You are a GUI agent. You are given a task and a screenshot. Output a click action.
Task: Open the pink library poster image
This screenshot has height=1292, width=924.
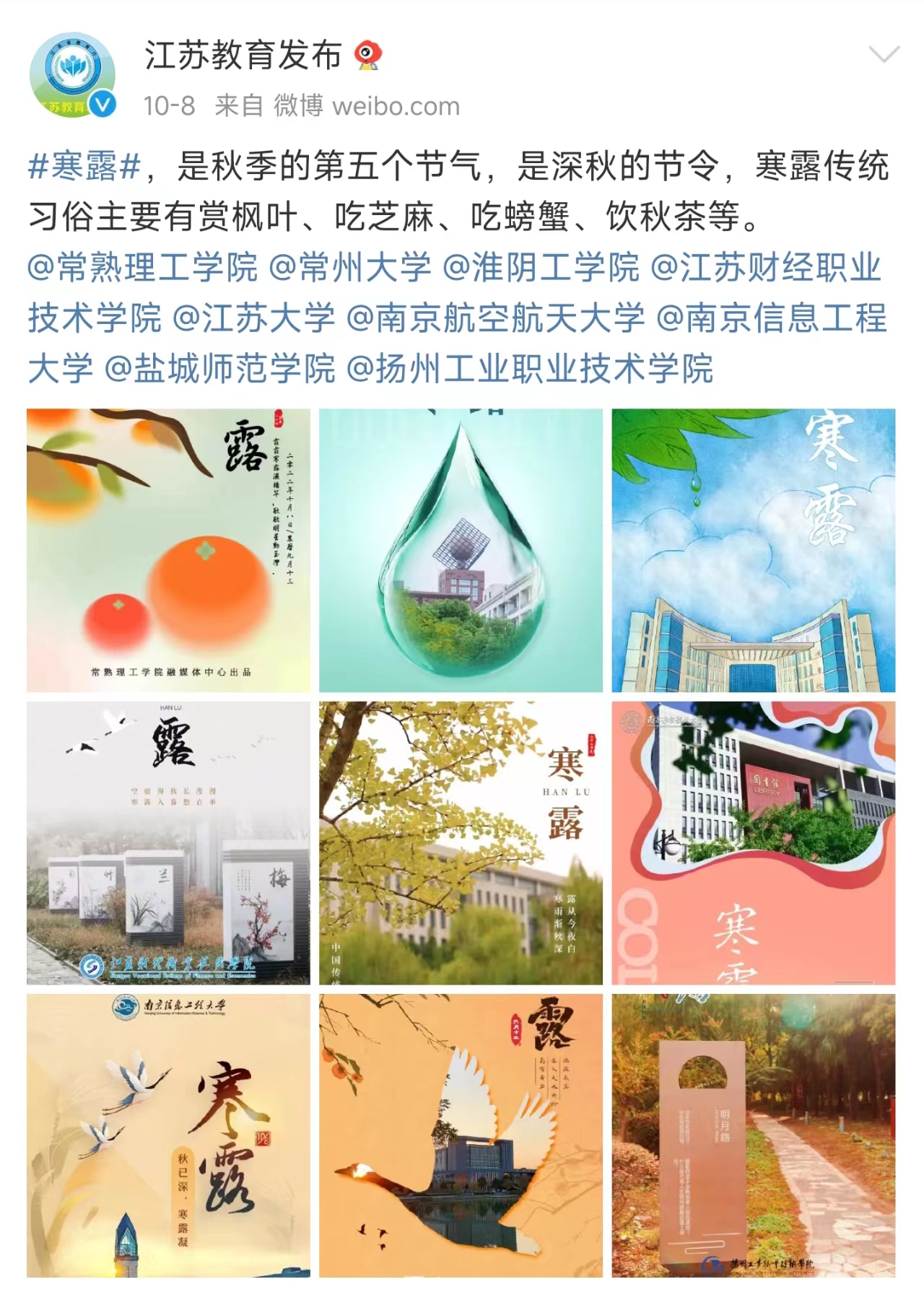[x=753, y=843]
